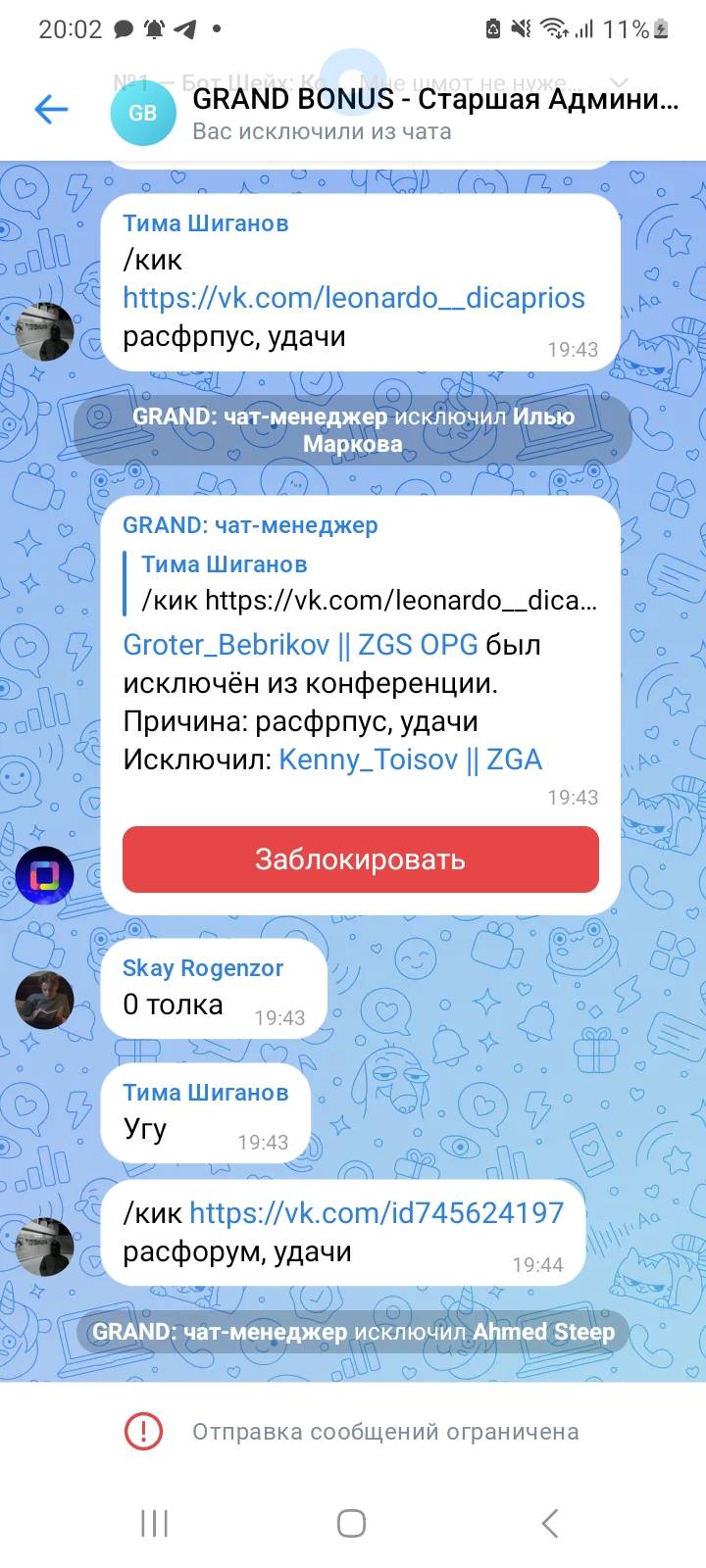The image size is (706, 1568).
Task: Tap sender name Тима Шиганов above Угу
Action: [x=205, y=1093]
